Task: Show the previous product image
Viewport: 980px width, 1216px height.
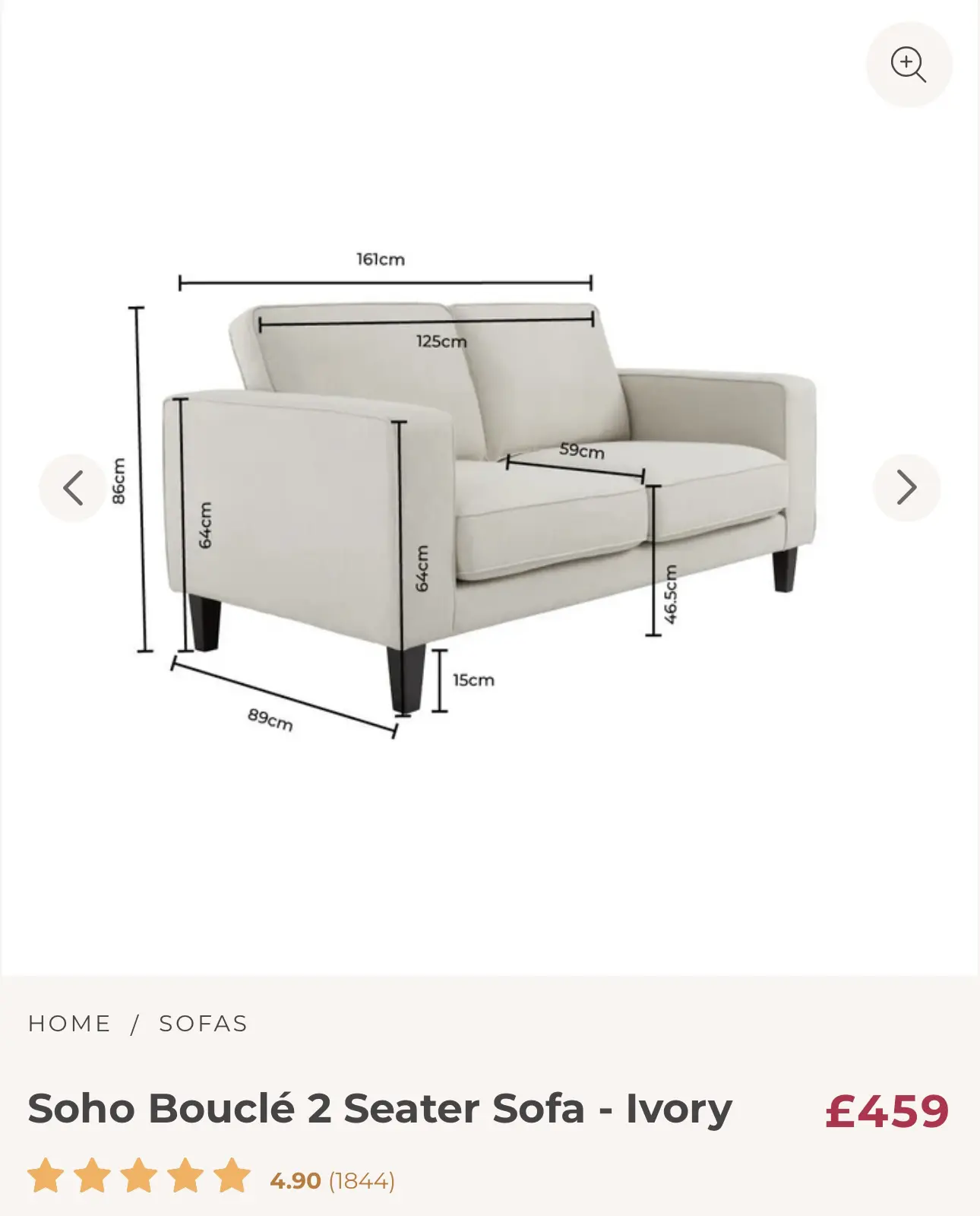Action: pos(73,488)
